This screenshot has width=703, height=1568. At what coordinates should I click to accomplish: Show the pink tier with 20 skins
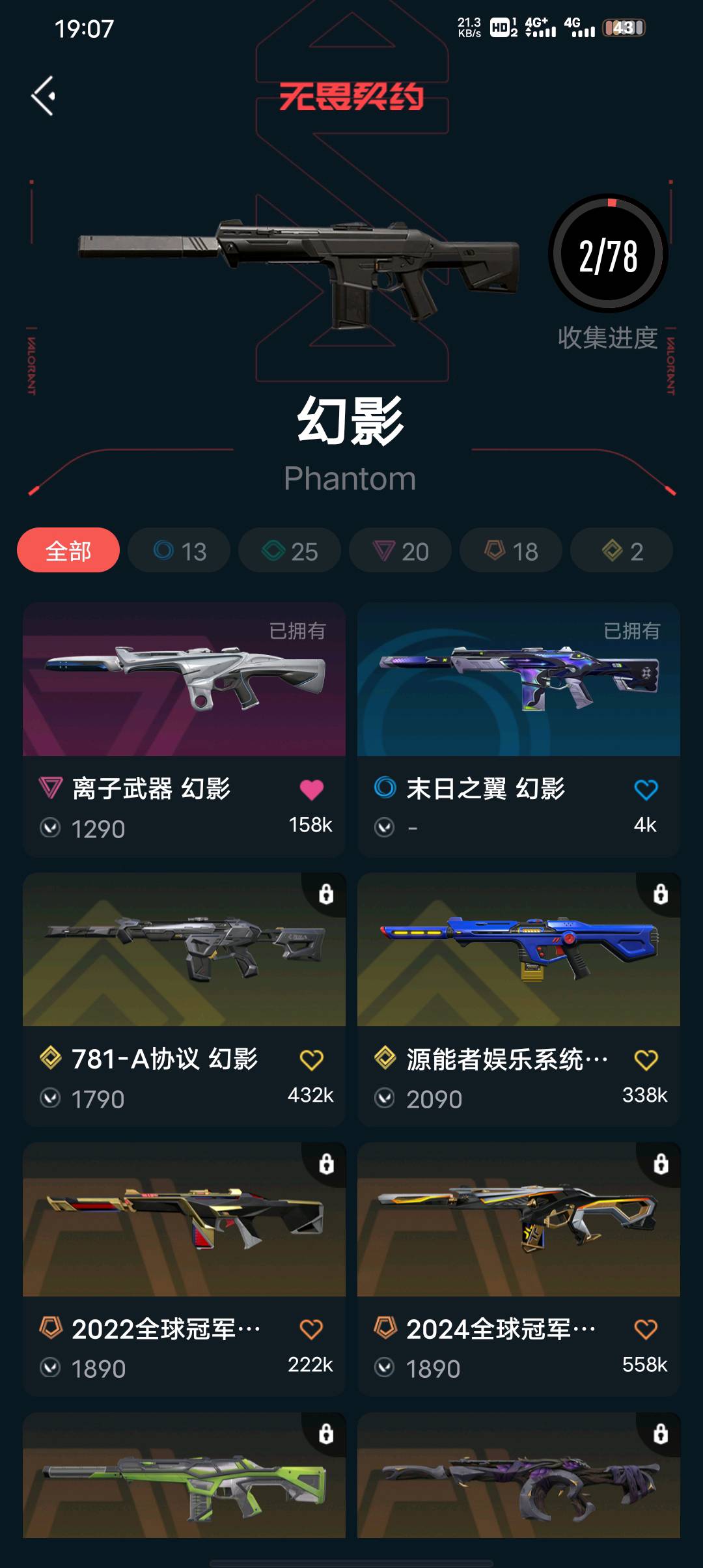400,551
